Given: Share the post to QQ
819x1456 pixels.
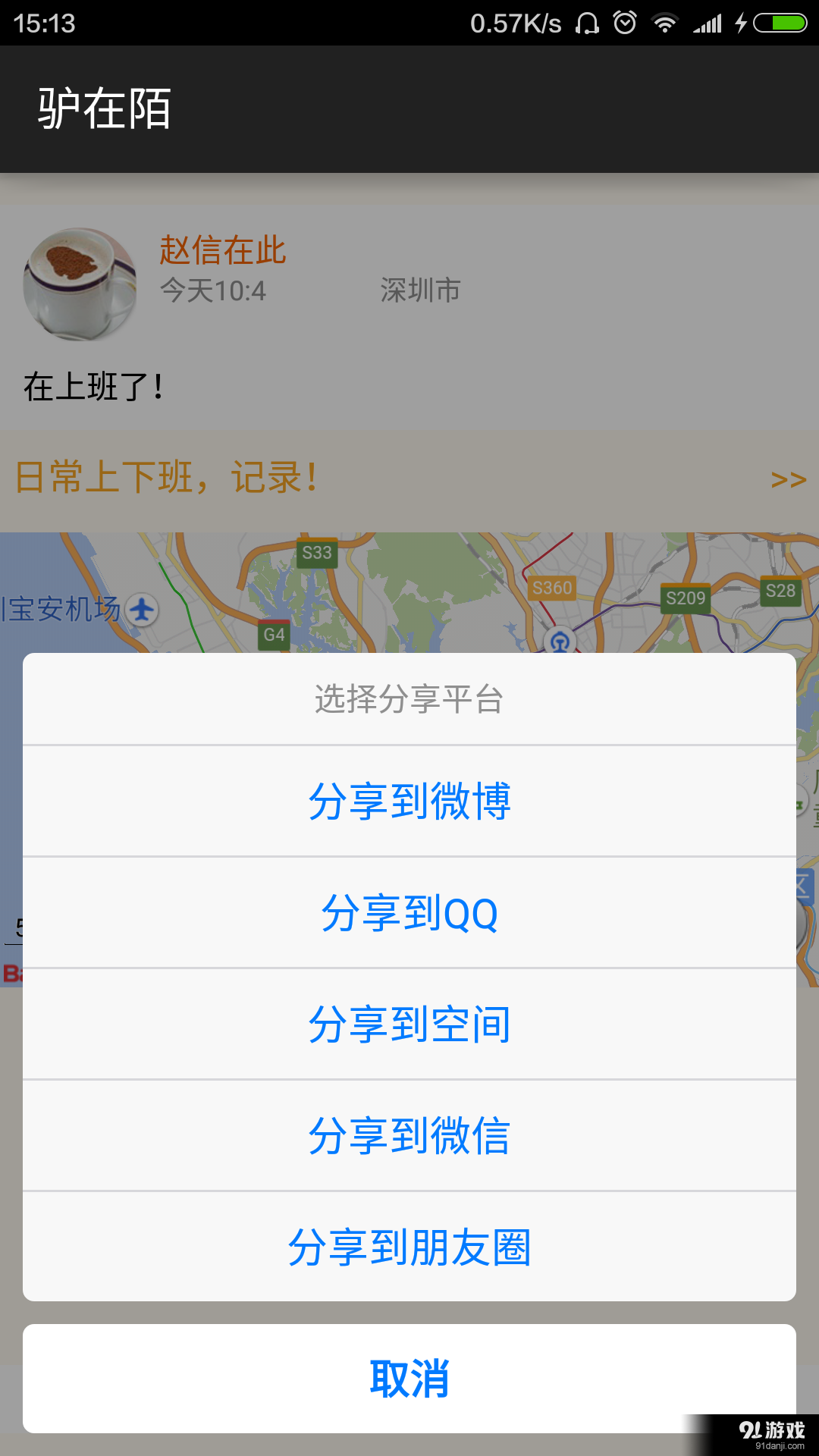Looking at the screenshot, I should (x=409, y=914).
